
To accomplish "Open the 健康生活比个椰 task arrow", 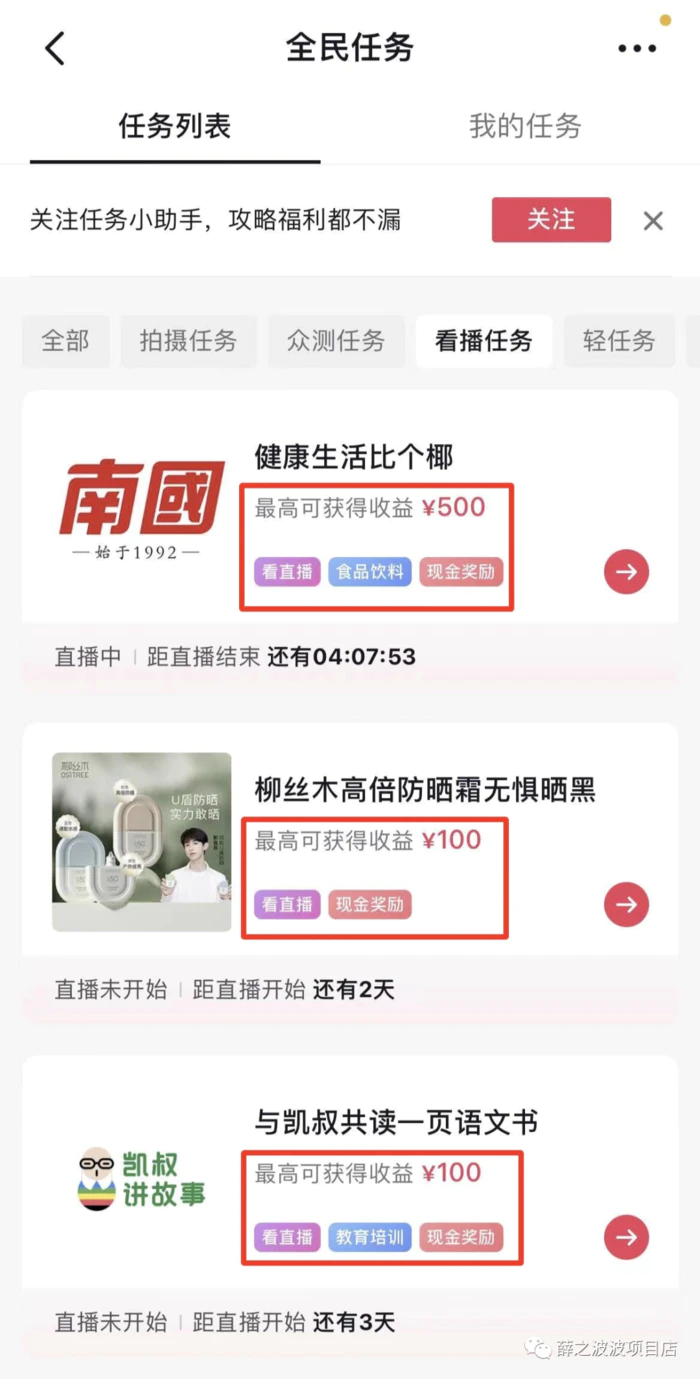I will tap(626, 572).
